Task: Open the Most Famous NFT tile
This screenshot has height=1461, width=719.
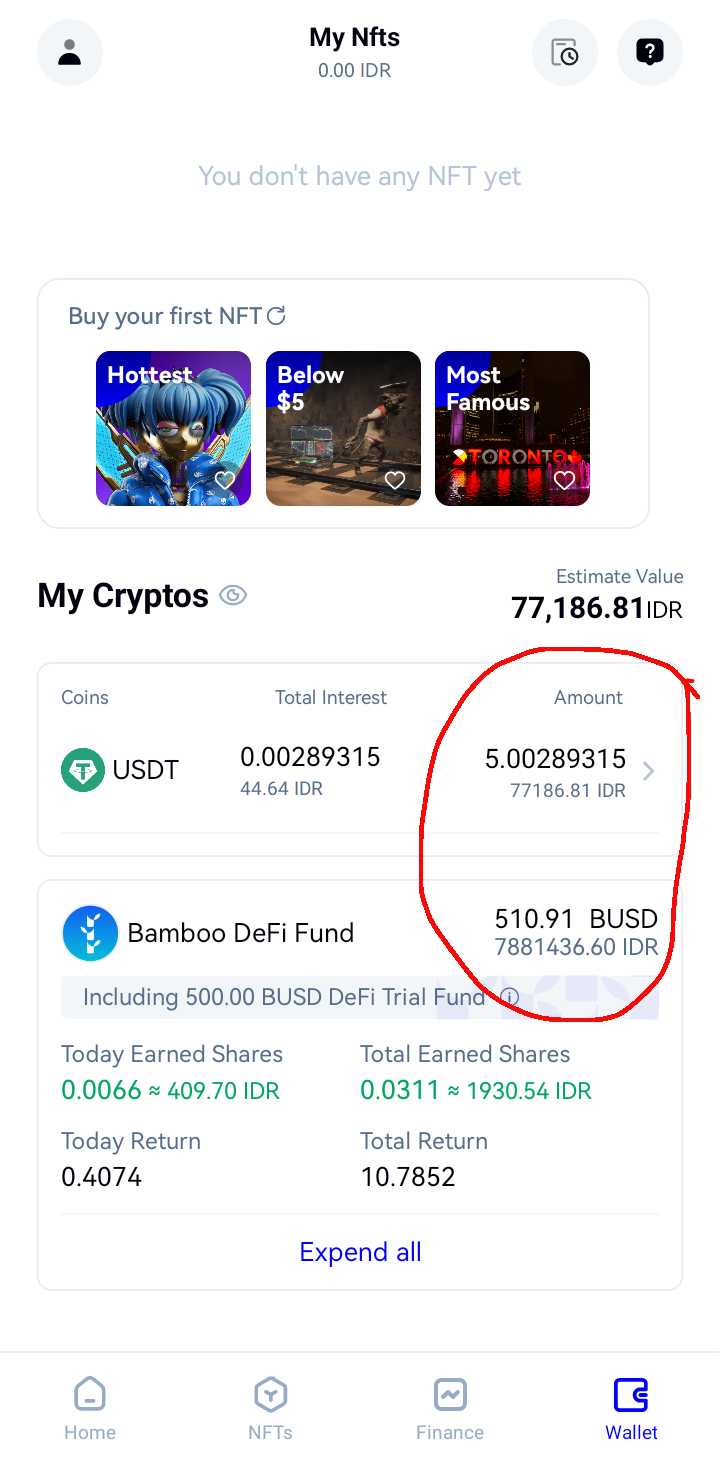Action: 512,428
